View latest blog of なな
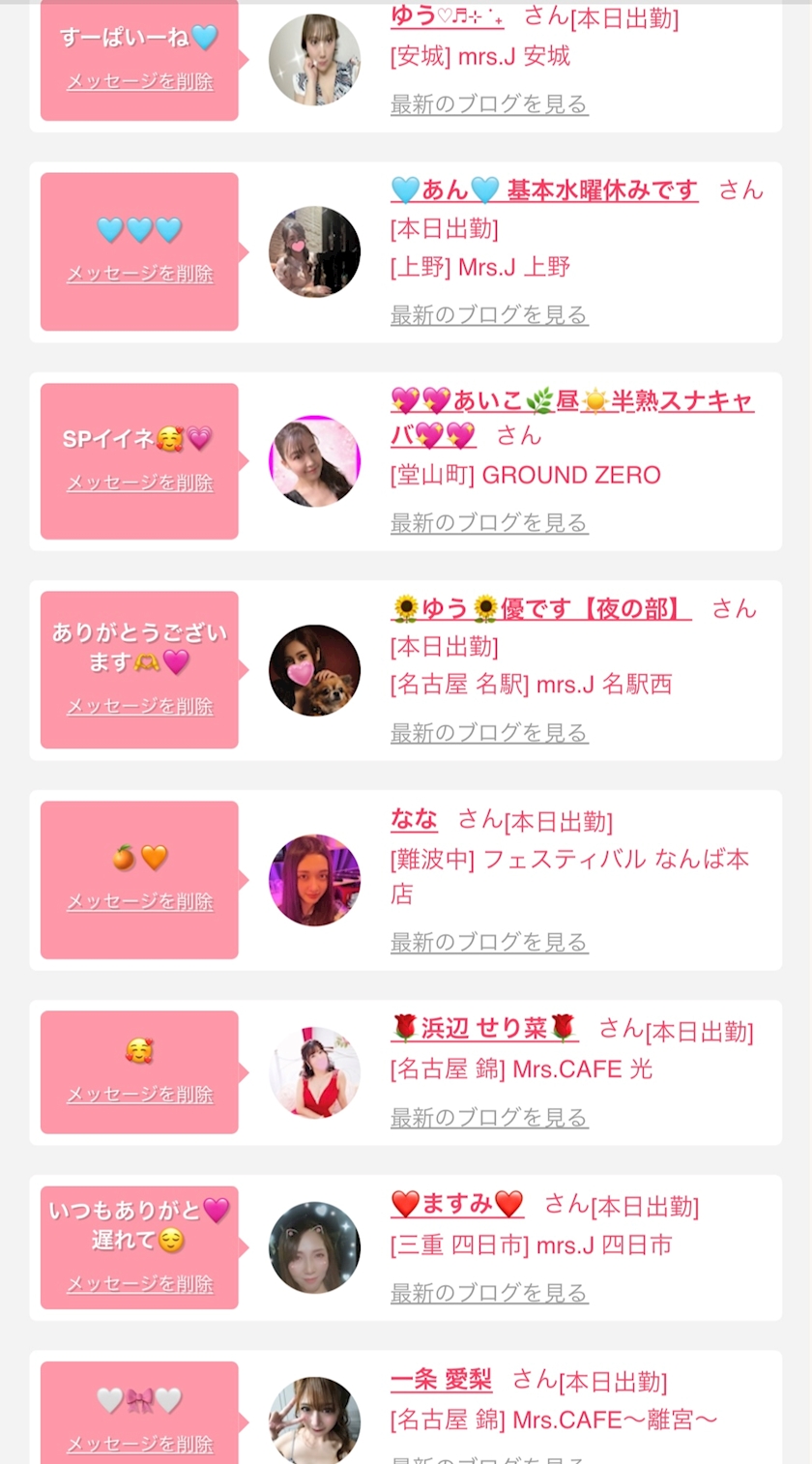 [x=489, y=942]
